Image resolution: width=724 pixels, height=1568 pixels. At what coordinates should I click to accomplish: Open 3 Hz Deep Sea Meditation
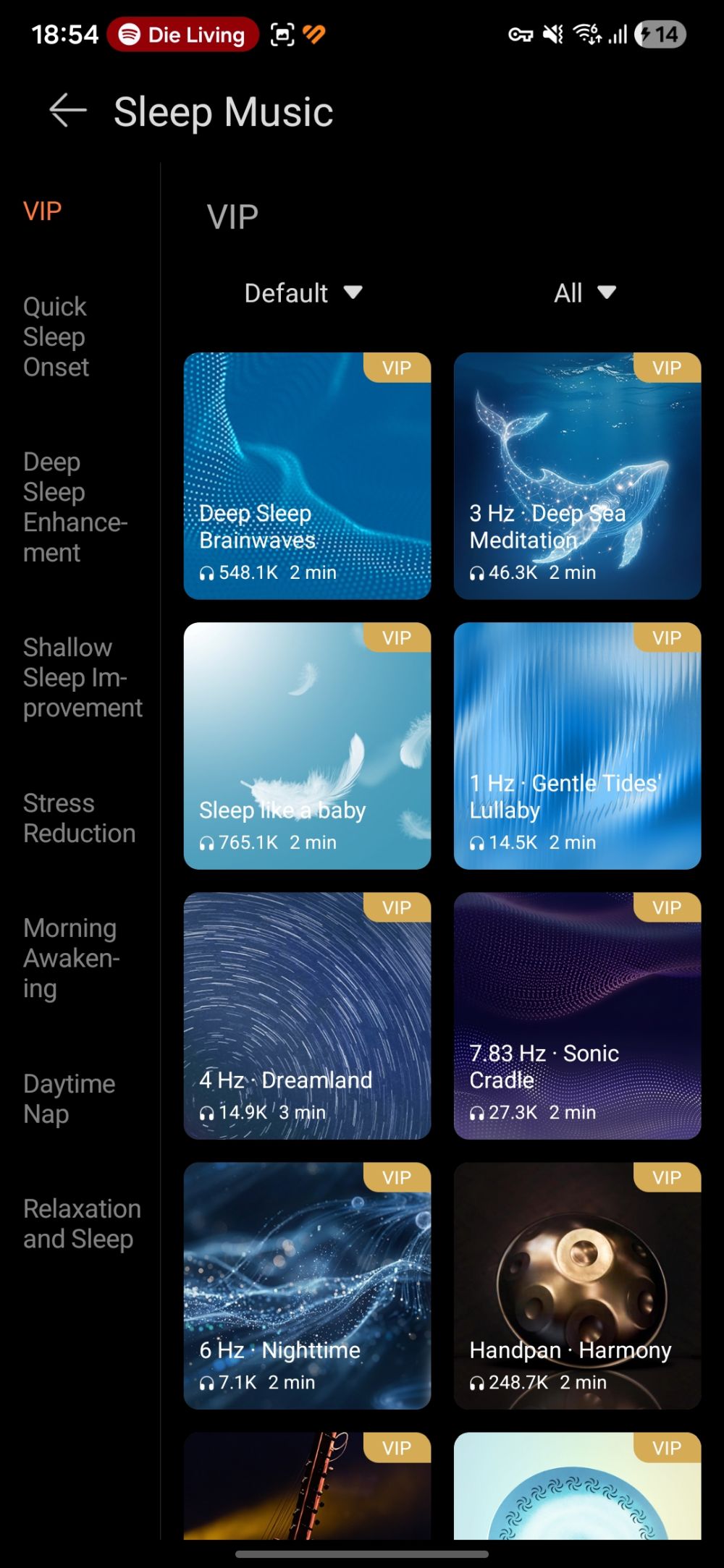coord(577,476)
